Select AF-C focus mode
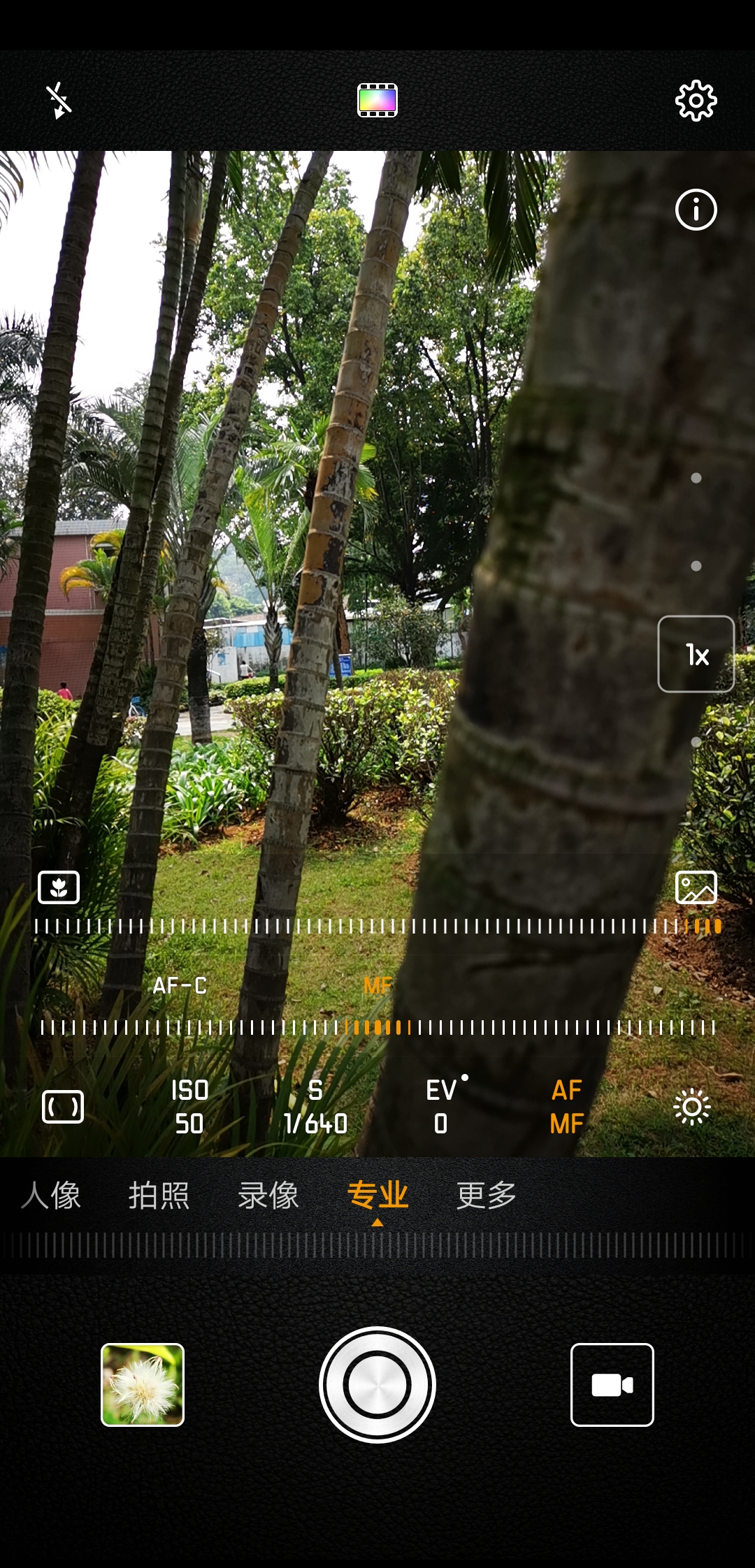Screen dimensions: 755x1568 [x=180, y=986]
